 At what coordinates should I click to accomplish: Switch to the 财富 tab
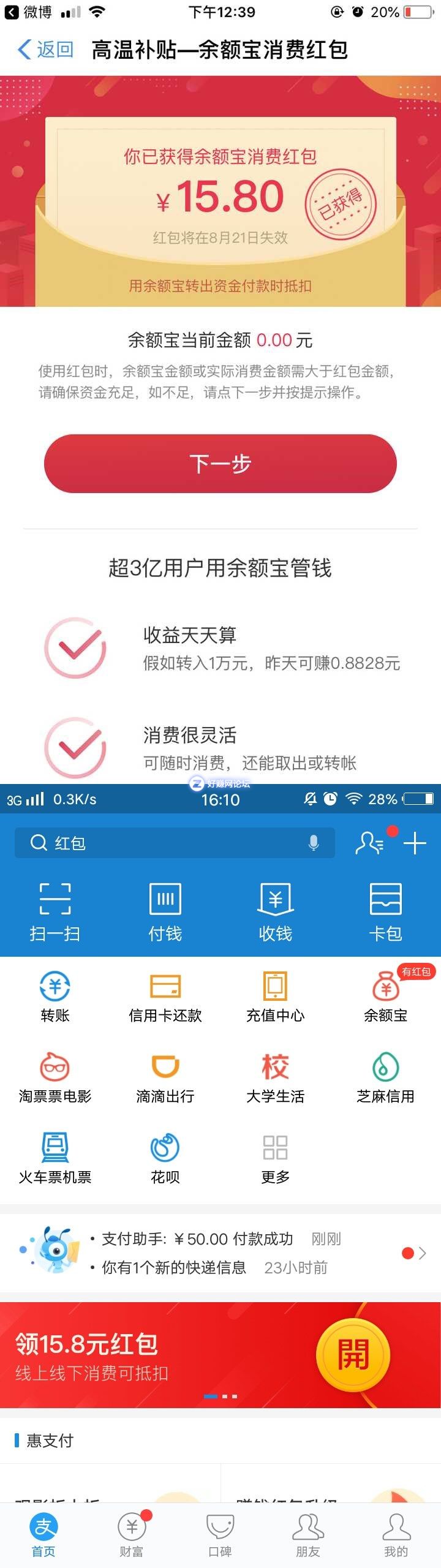pos(132,1534)
